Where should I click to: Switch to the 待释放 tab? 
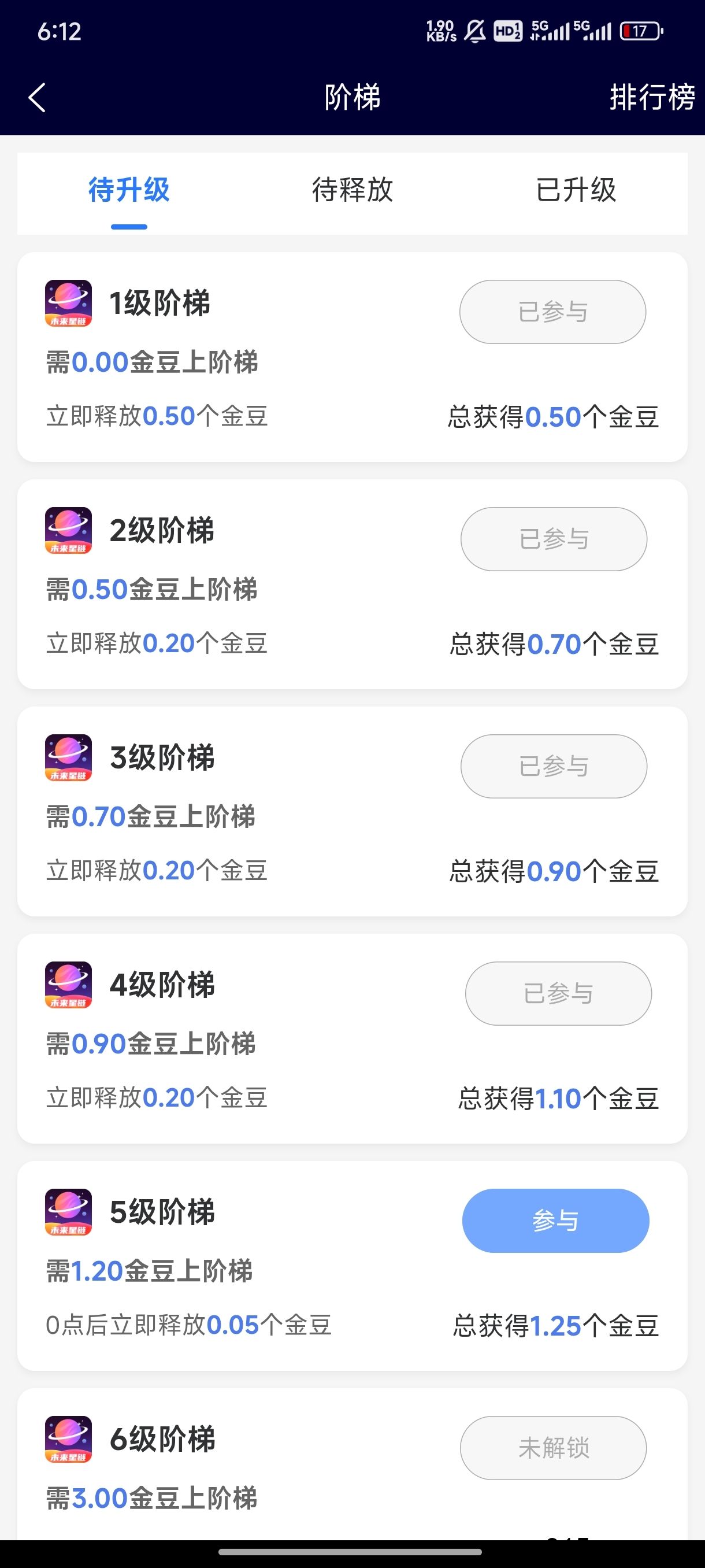click(352, 190)
